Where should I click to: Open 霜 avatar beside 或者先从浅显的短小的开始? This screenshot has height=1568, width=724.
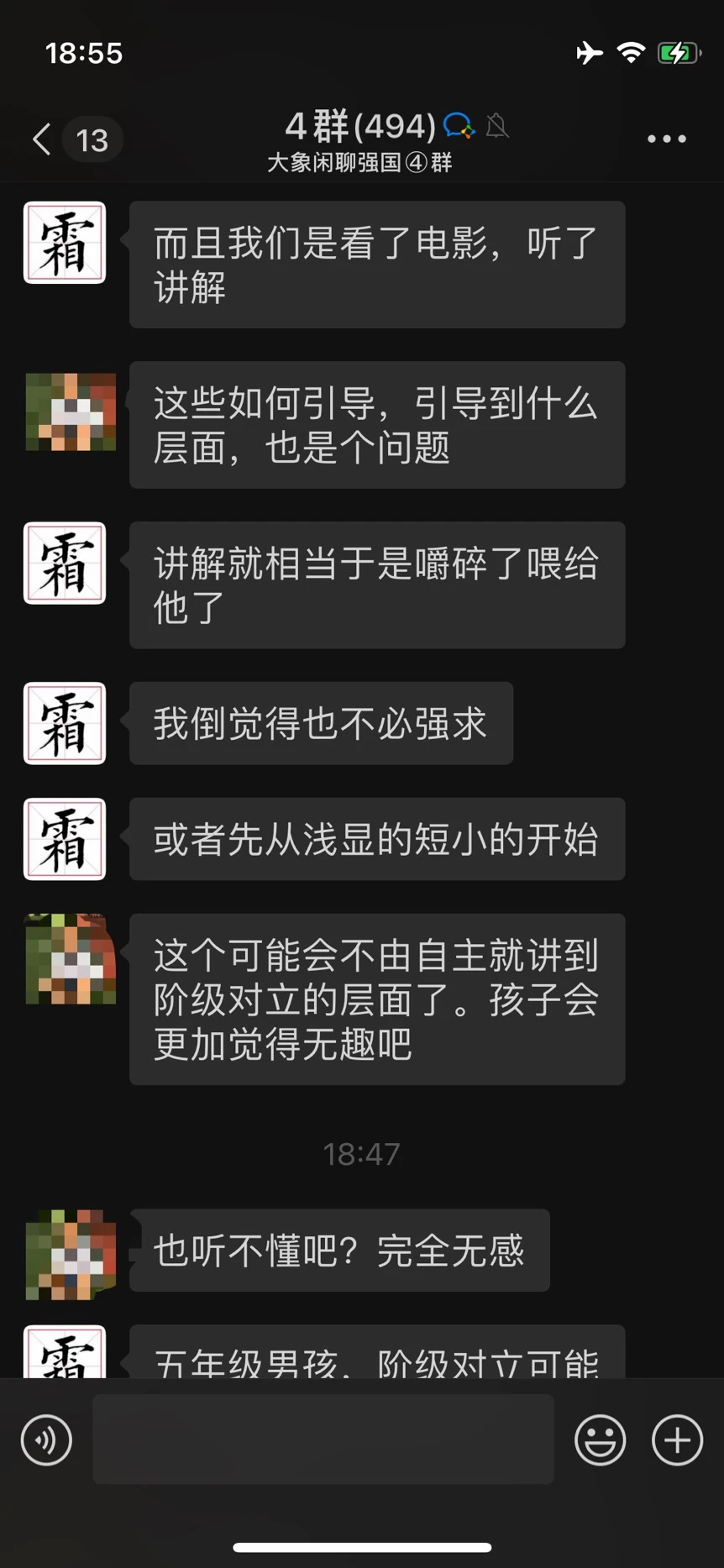(x=65, y=839)
